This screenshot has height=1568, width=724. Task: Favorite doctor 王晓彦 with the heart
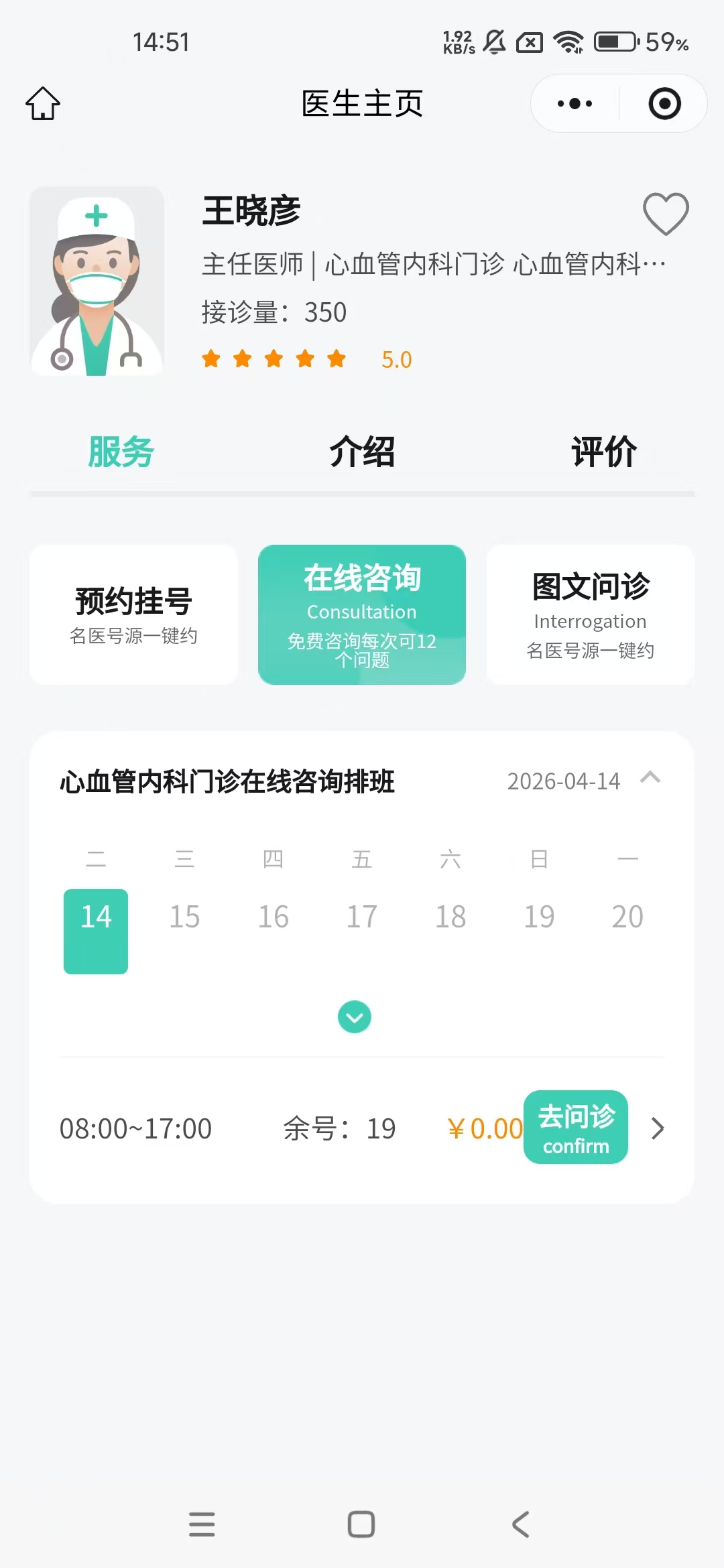tap(666, 214)
